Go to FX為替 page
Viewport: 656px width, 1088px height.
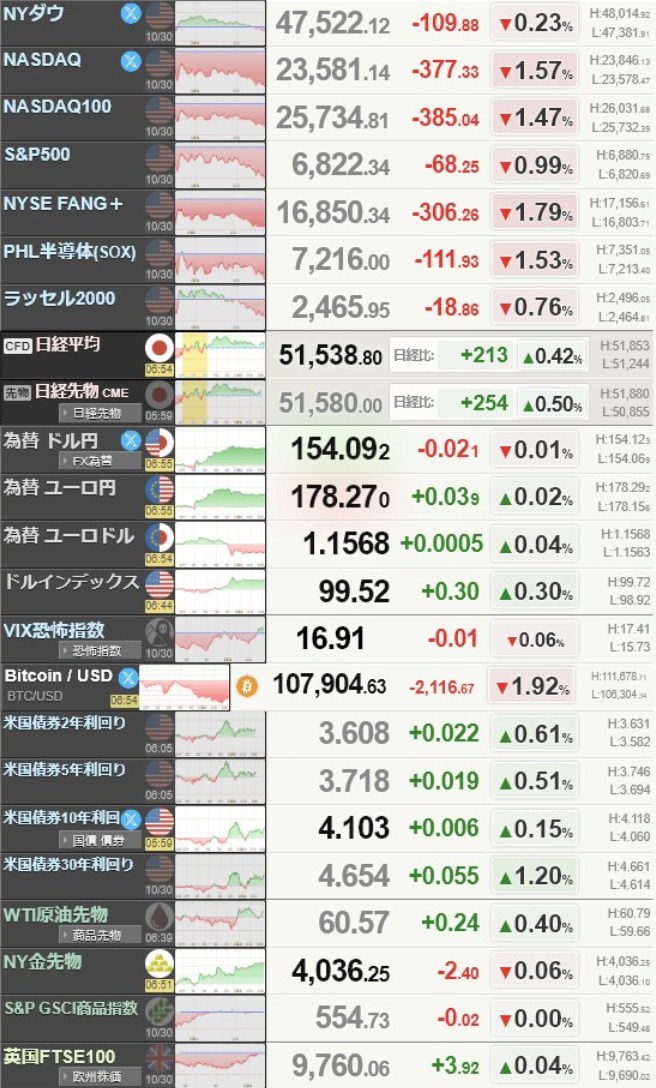(92, 461)
